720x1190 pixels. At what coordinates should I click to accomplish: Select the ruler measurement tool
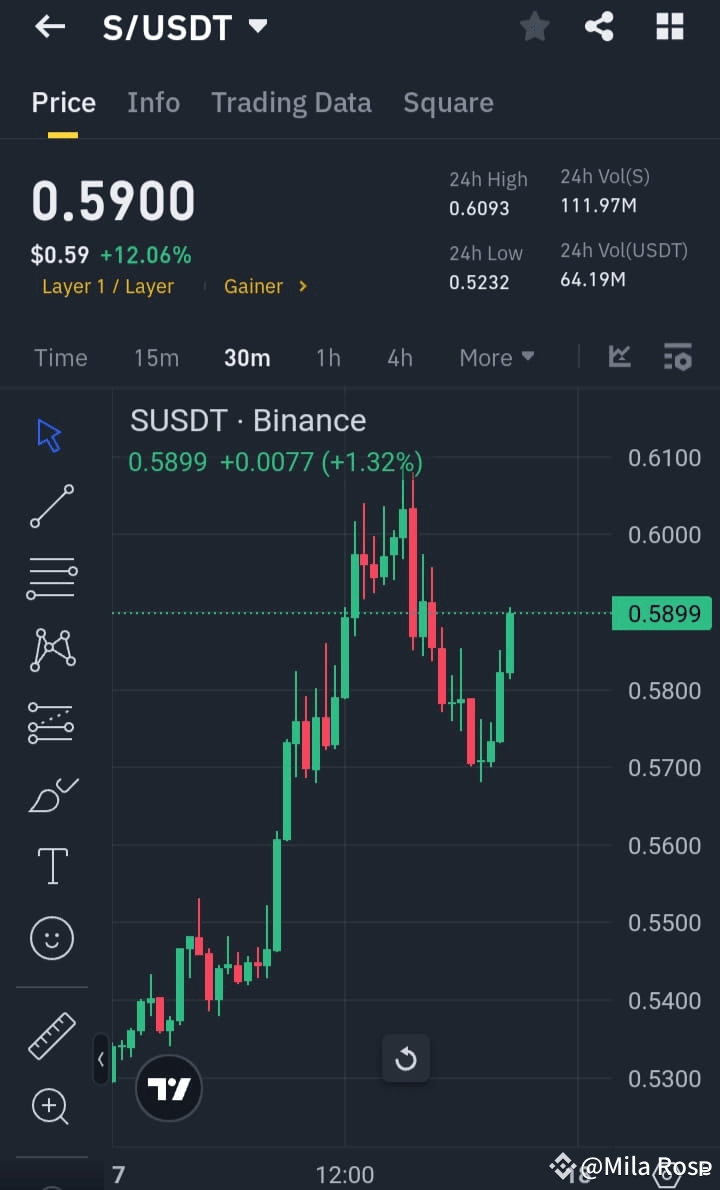click(51, 1035)
